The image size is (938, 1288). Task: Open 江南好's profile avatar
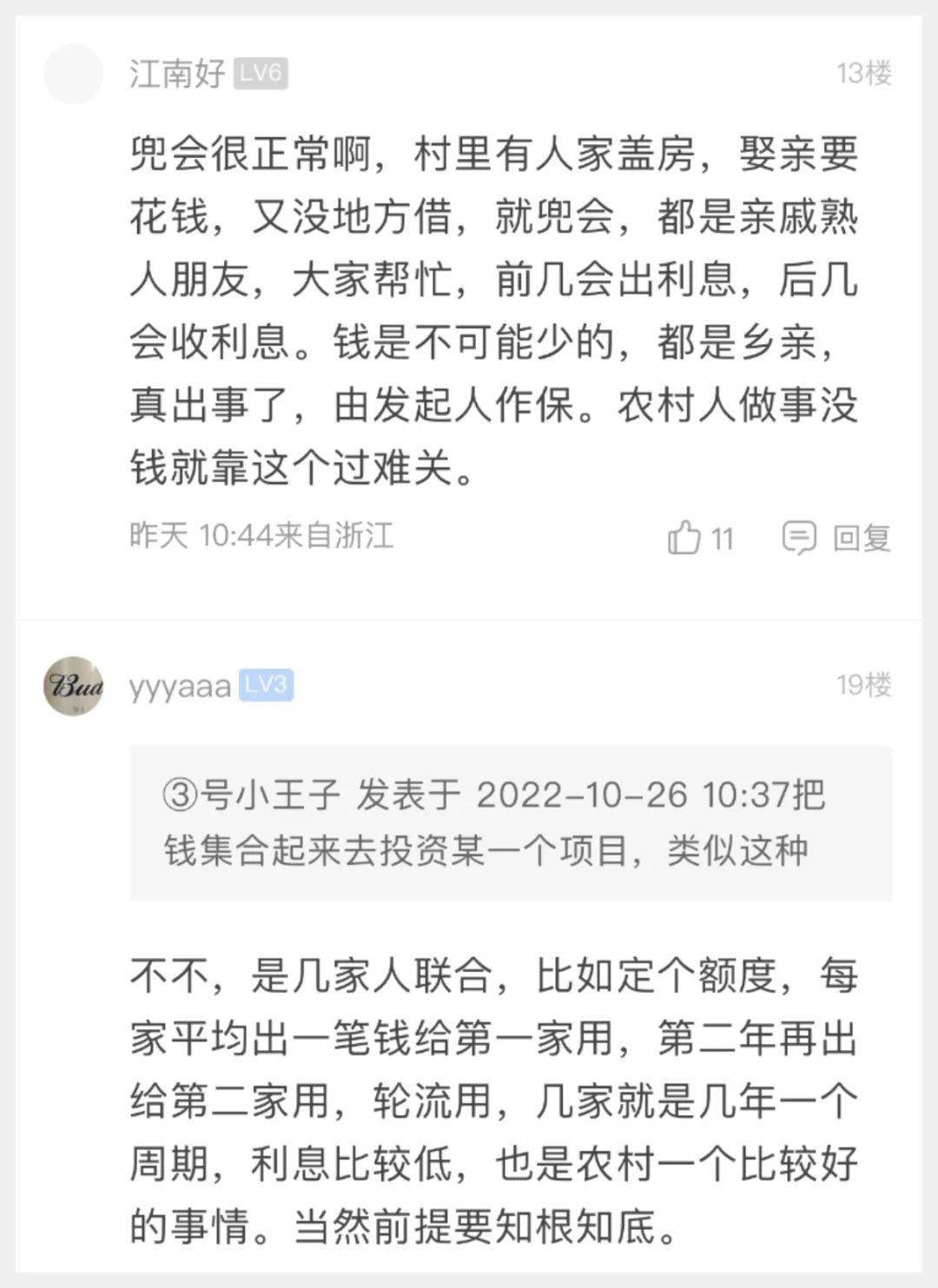click(73, 74)
